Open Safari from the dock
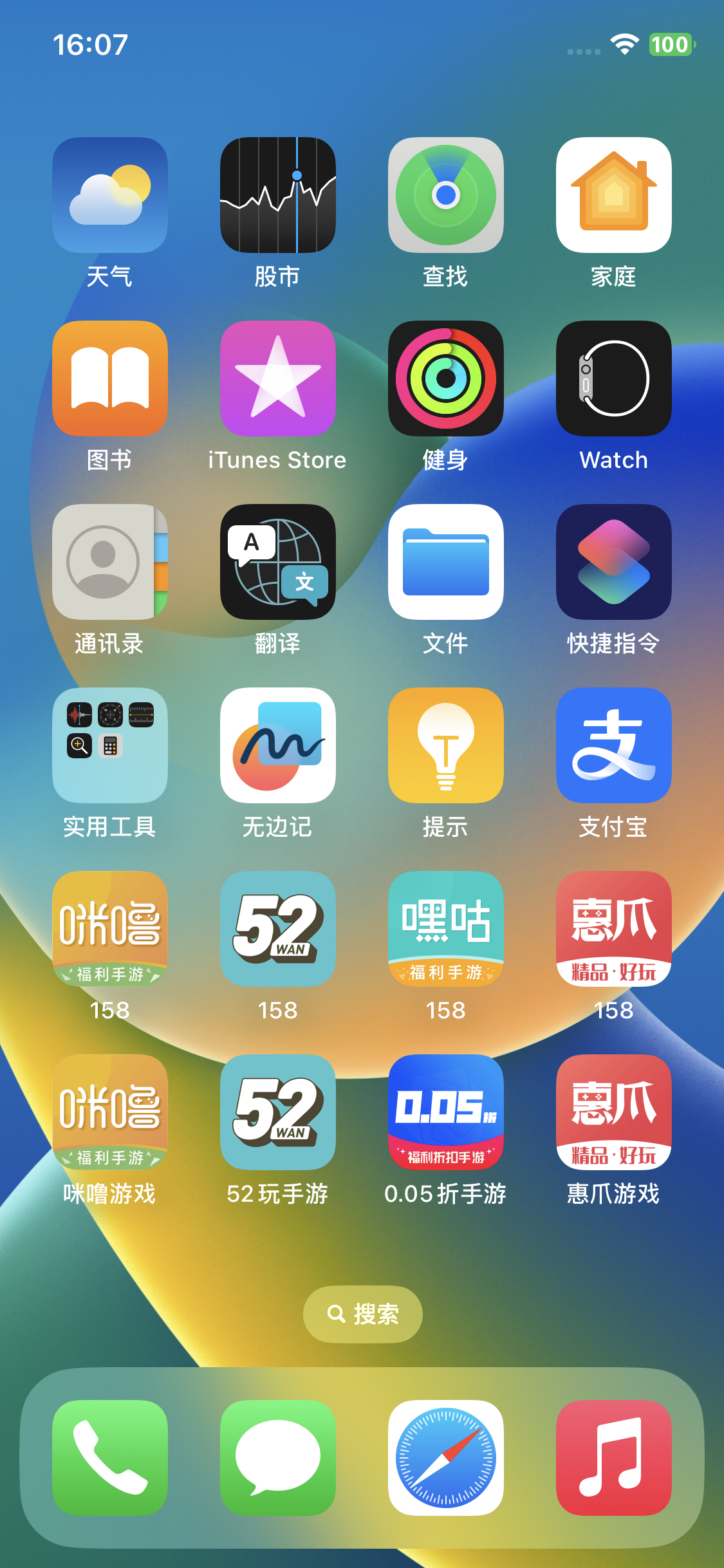 pos(445,1457)
